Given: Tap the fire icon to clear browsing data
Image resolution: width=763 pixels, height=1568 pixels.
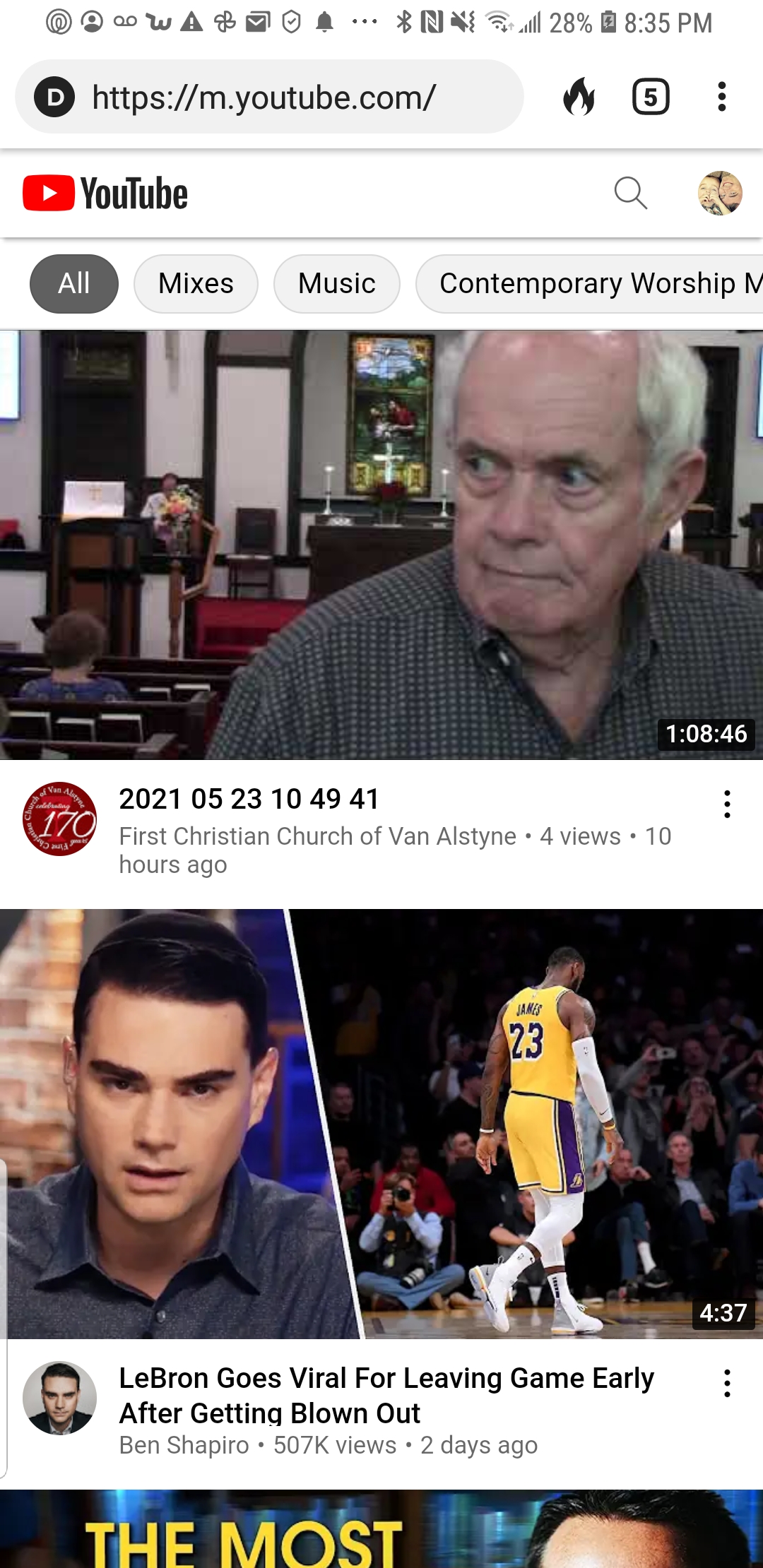Looking at the screenshot, I should (x=579, y=97).
